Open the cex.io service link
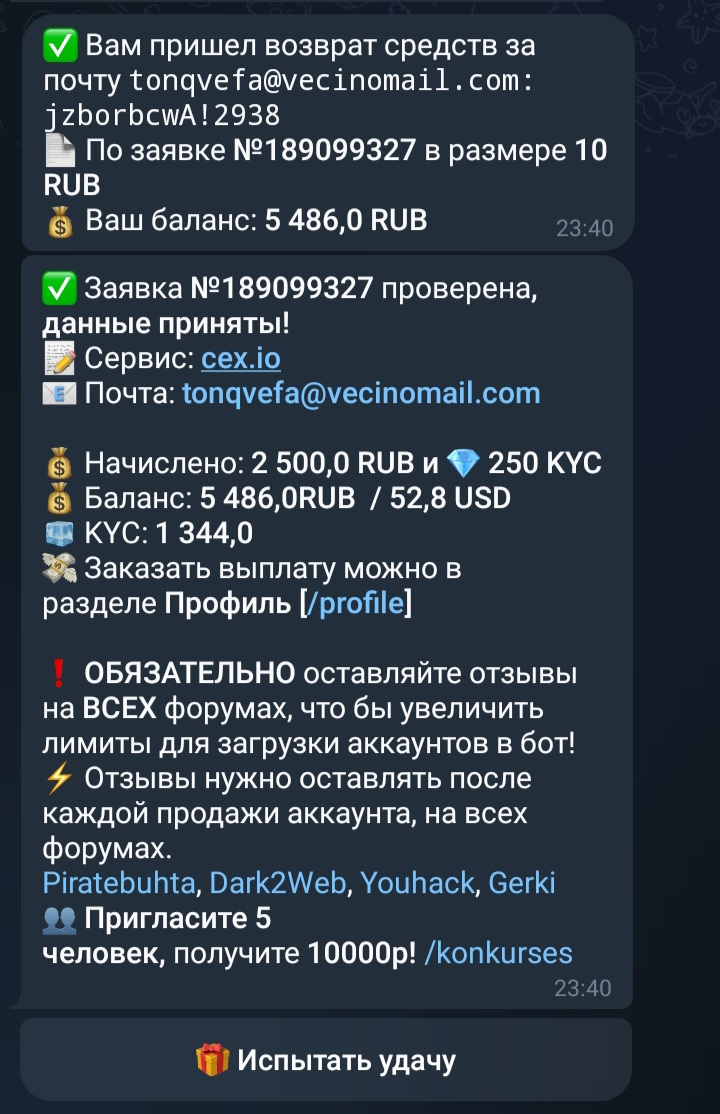Viewport: 720px width, 1114px height. [241, 358]
